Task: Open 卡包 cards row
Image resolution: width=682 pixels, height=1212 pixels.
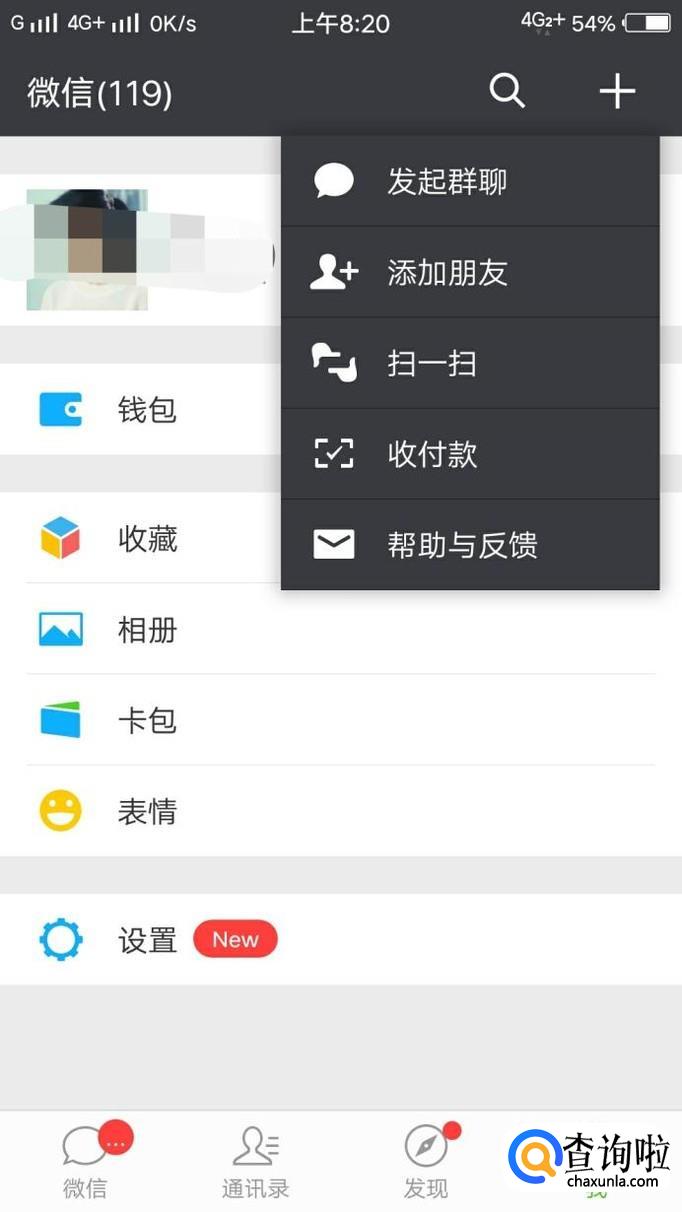Action: (x=300, y=721)
